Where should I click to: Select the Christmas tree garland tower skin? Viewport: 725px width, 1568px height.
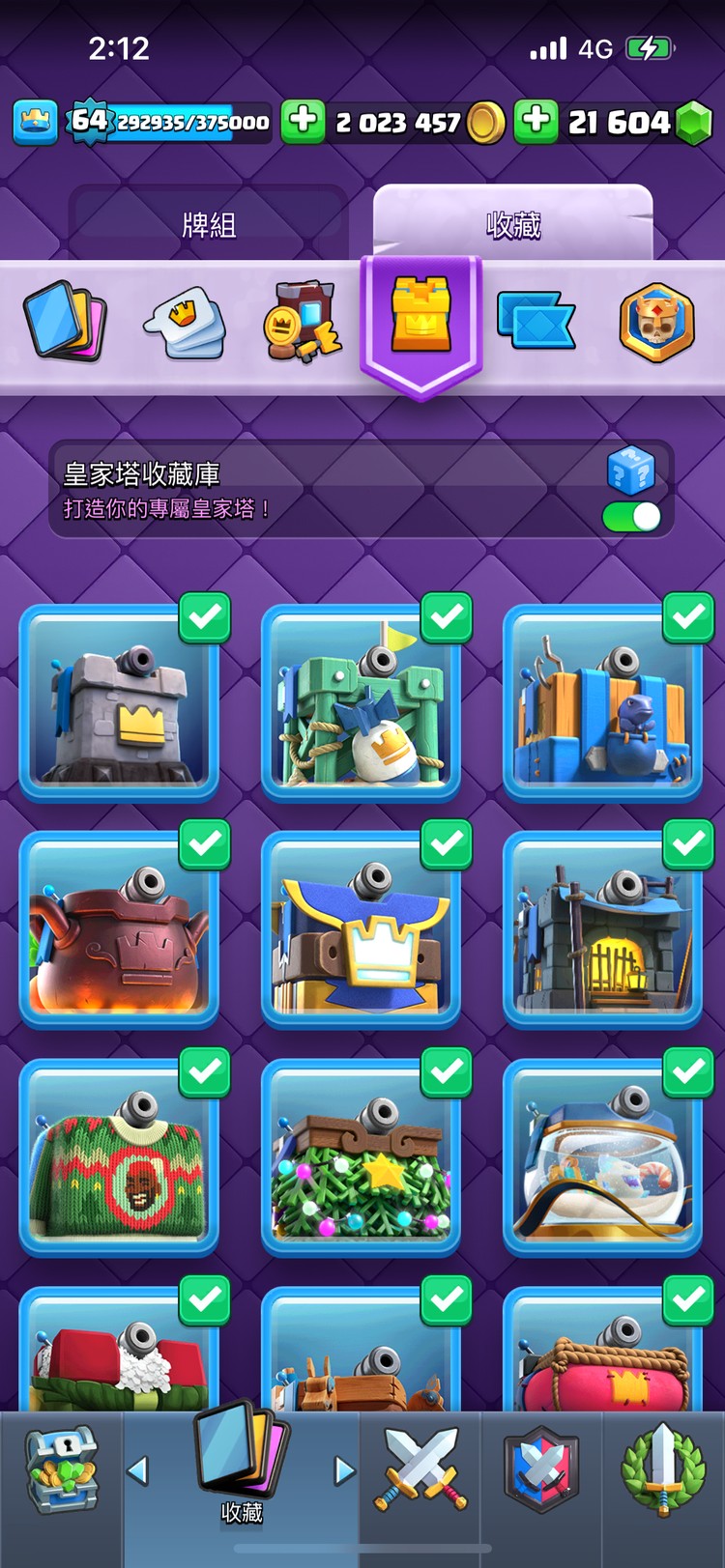361,1158
